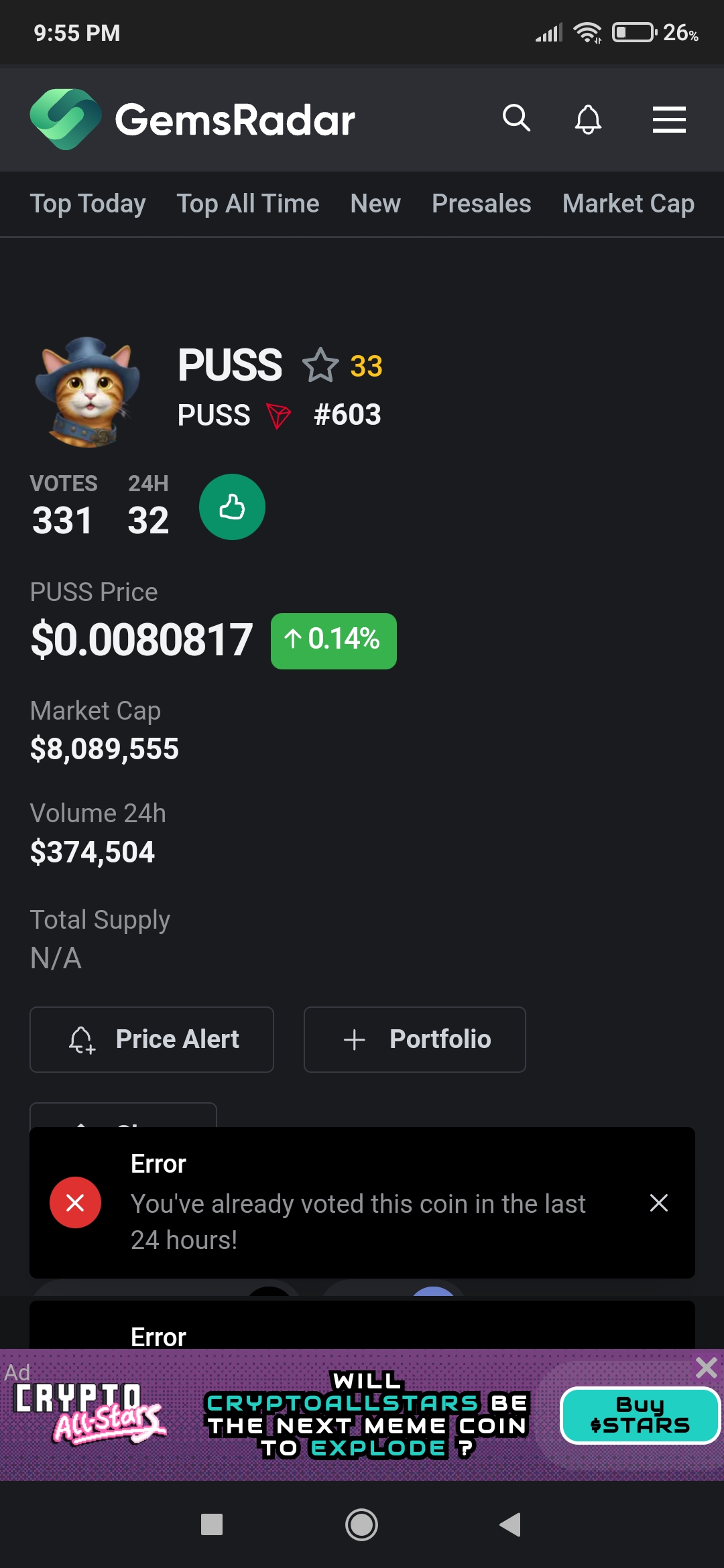724x1568 pixels.
Task: Vote for PUSS with the thumbs-up button
Action: click(232, 507)
